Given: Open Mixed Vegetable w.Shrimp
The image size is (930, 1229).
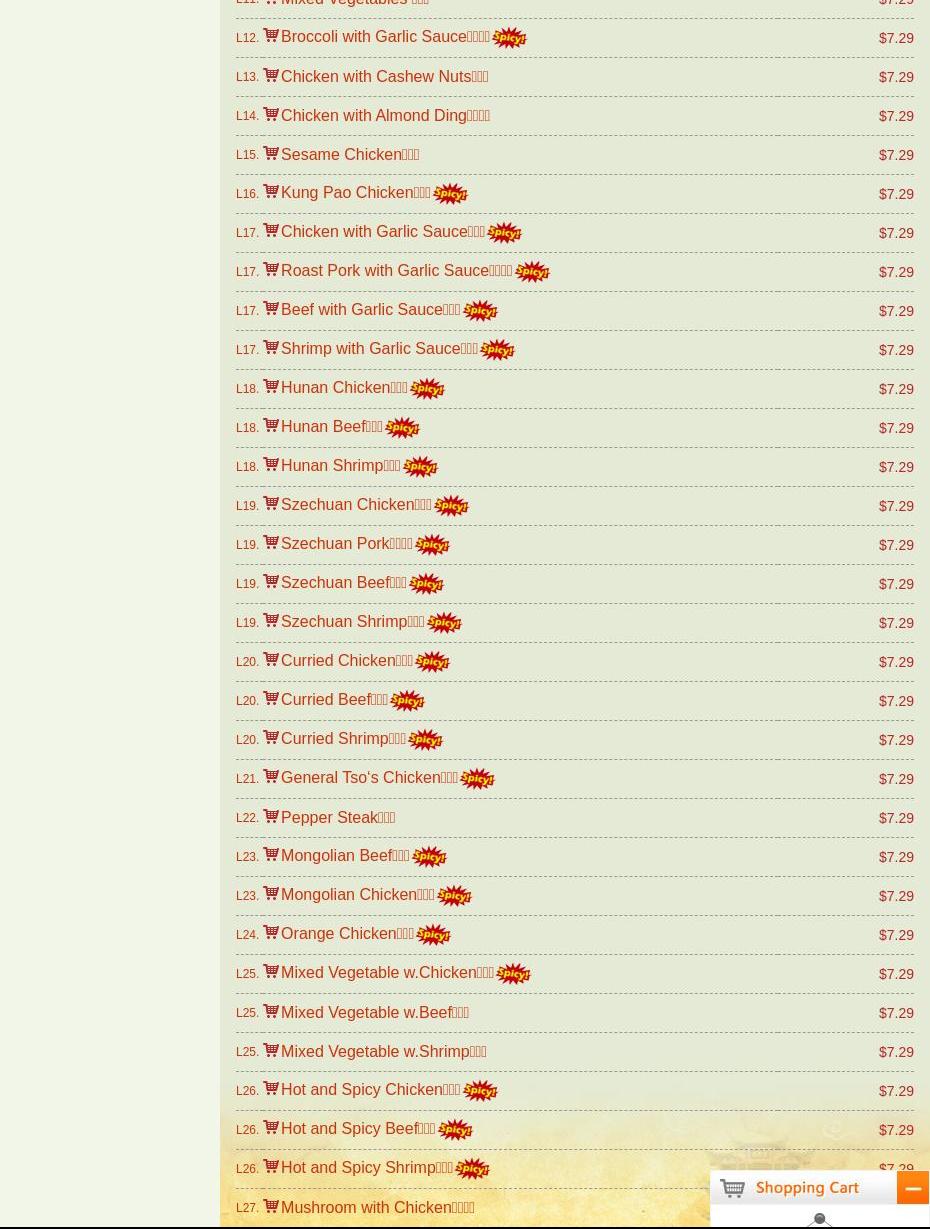Looking at the screenshot, I should 383,1052.
